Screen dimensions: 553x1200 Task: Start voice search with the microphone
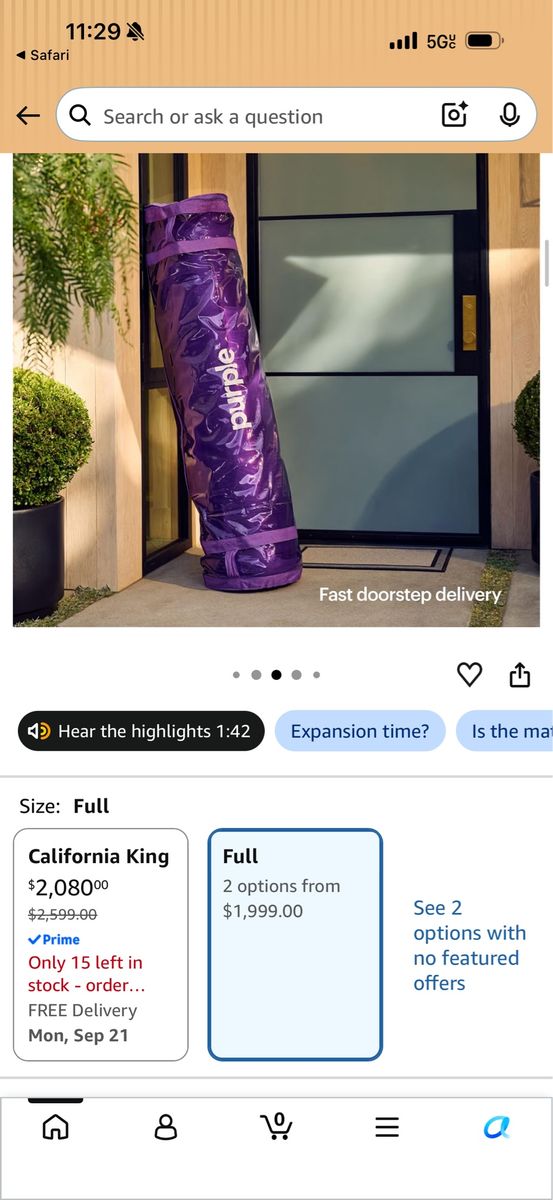pyautogui.click(x=510, y=116)
